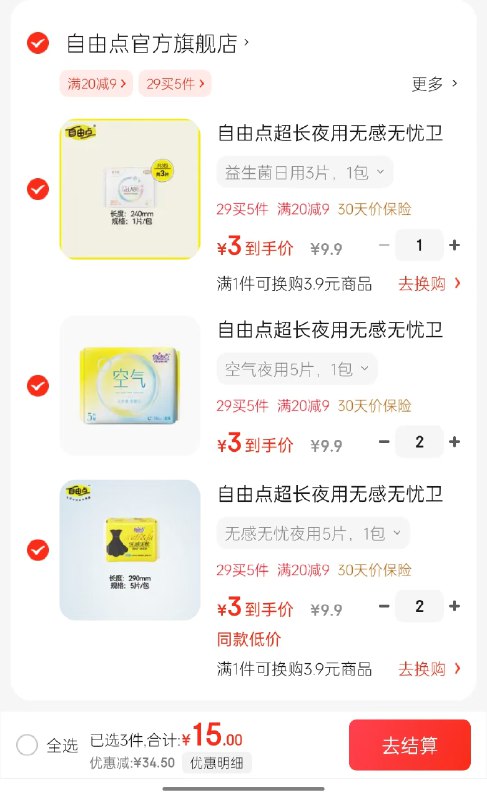Add one more 空气夜用5片
487x800 pixels.
pos(454,442)
